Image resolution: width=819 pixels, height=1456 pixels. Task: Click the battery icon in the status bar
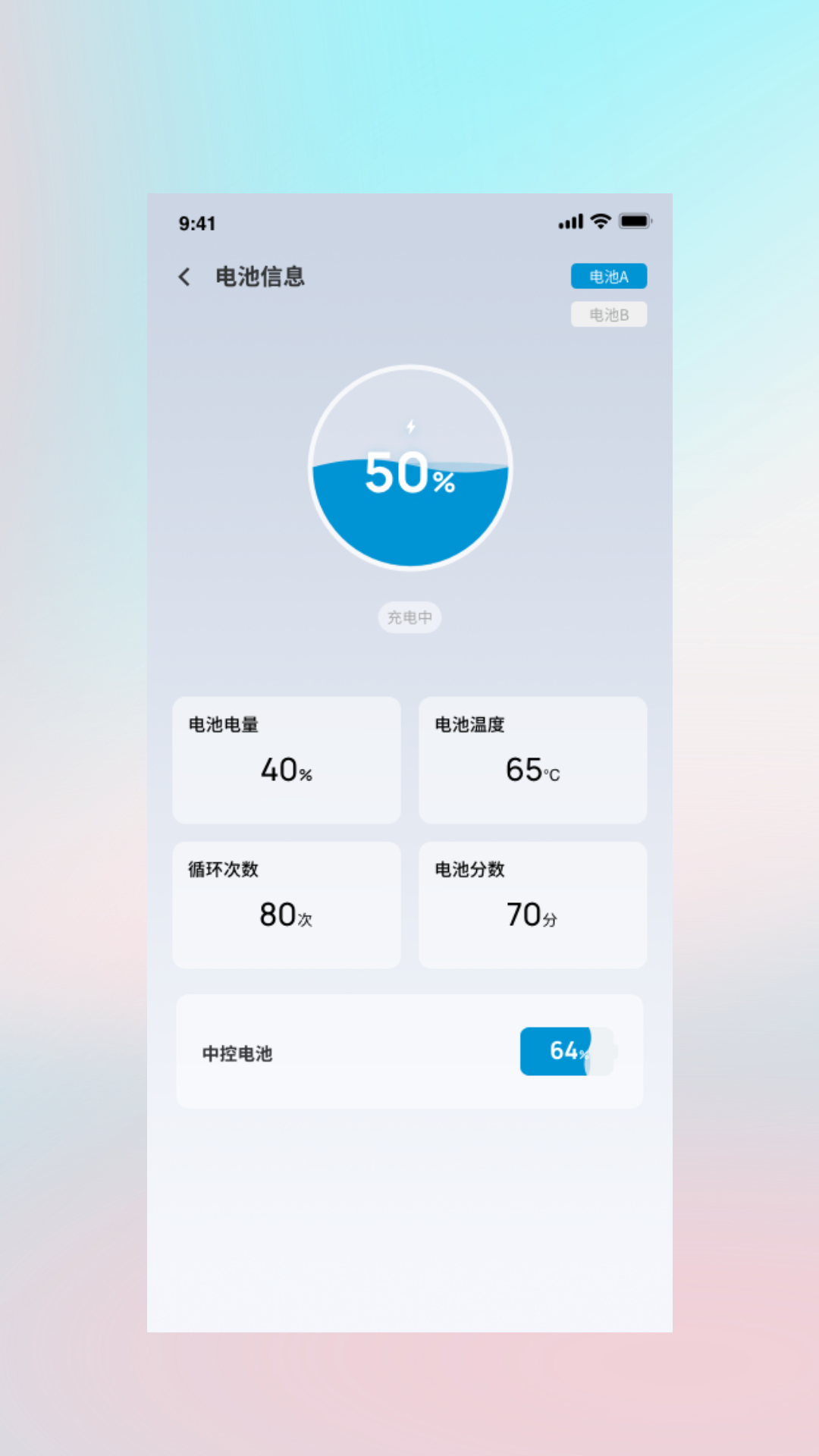[x=635, y=221]
